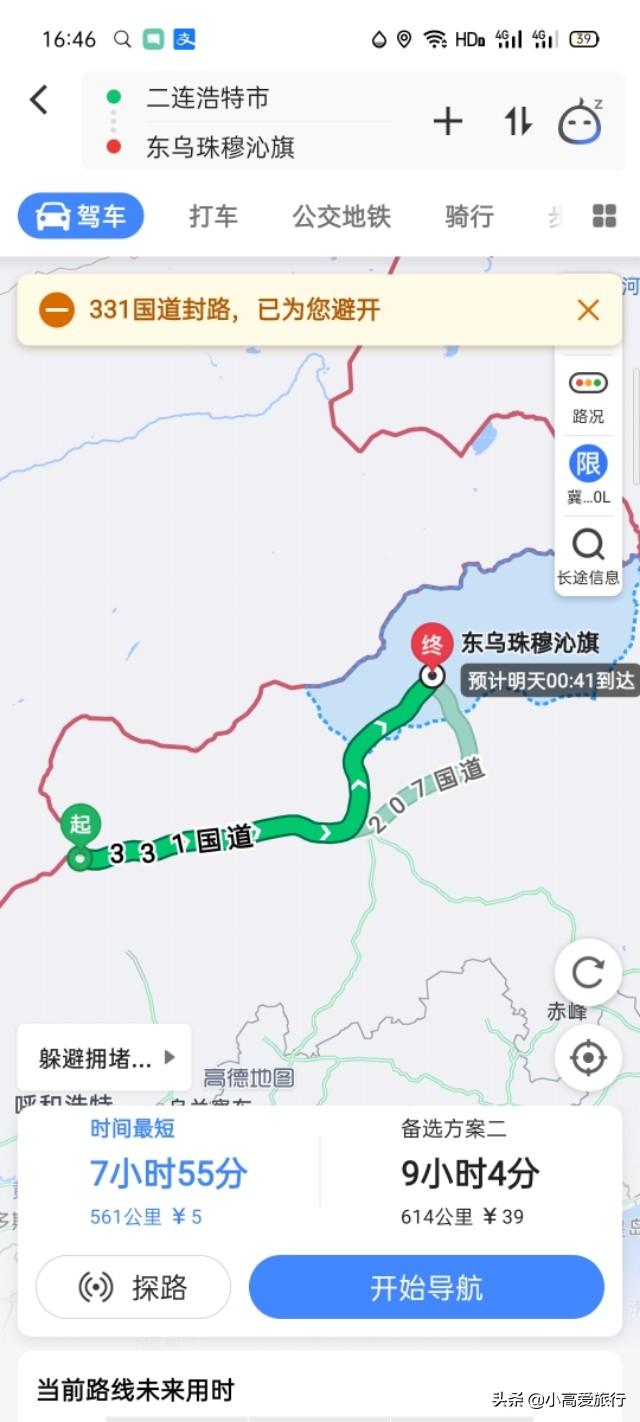Switch to the 骑行 tab
The width and height of the screenshot is (640, 1422).
click(469, 216)
